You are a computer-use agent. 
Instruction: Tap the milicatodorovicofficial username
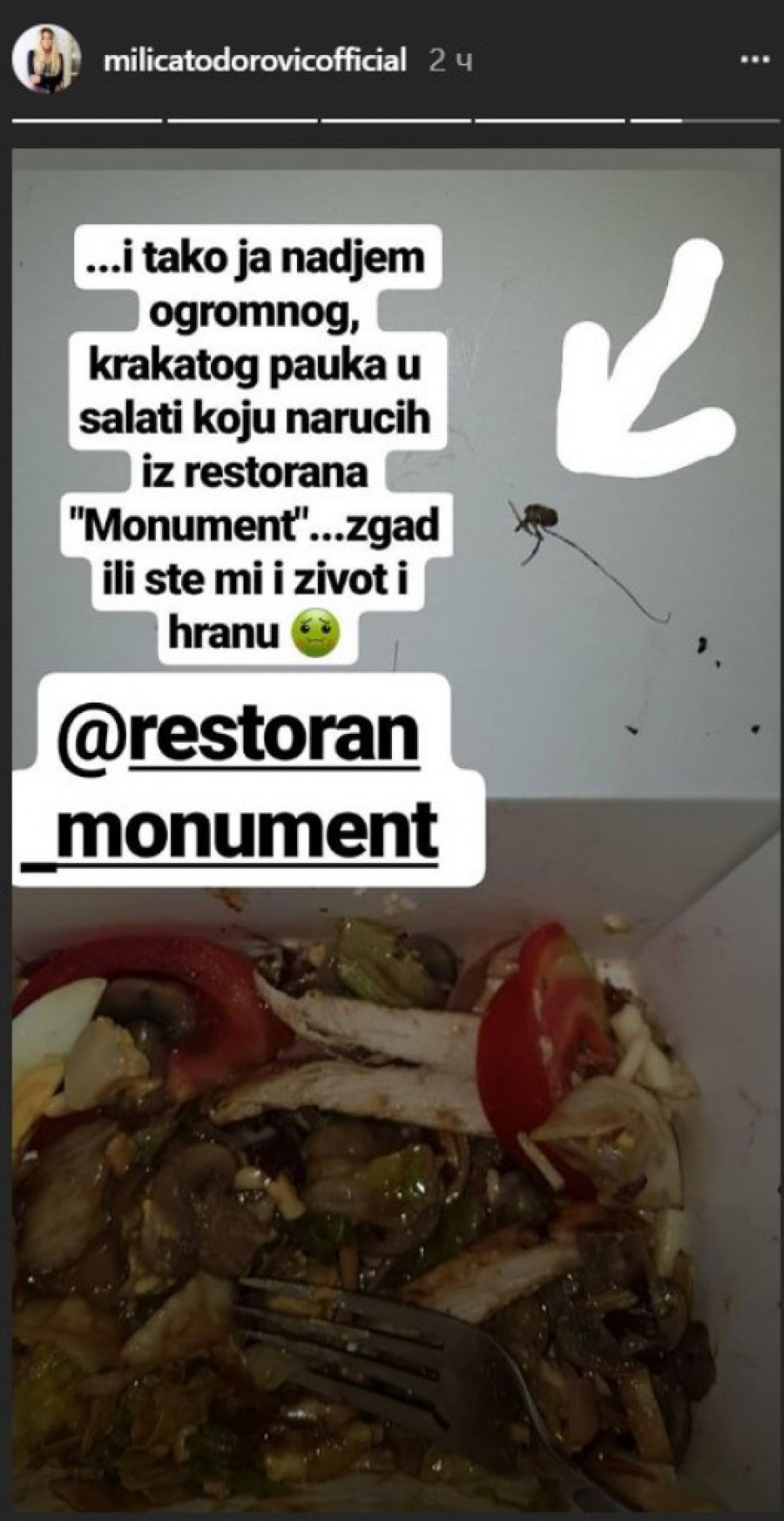click(x=254, y=60)
